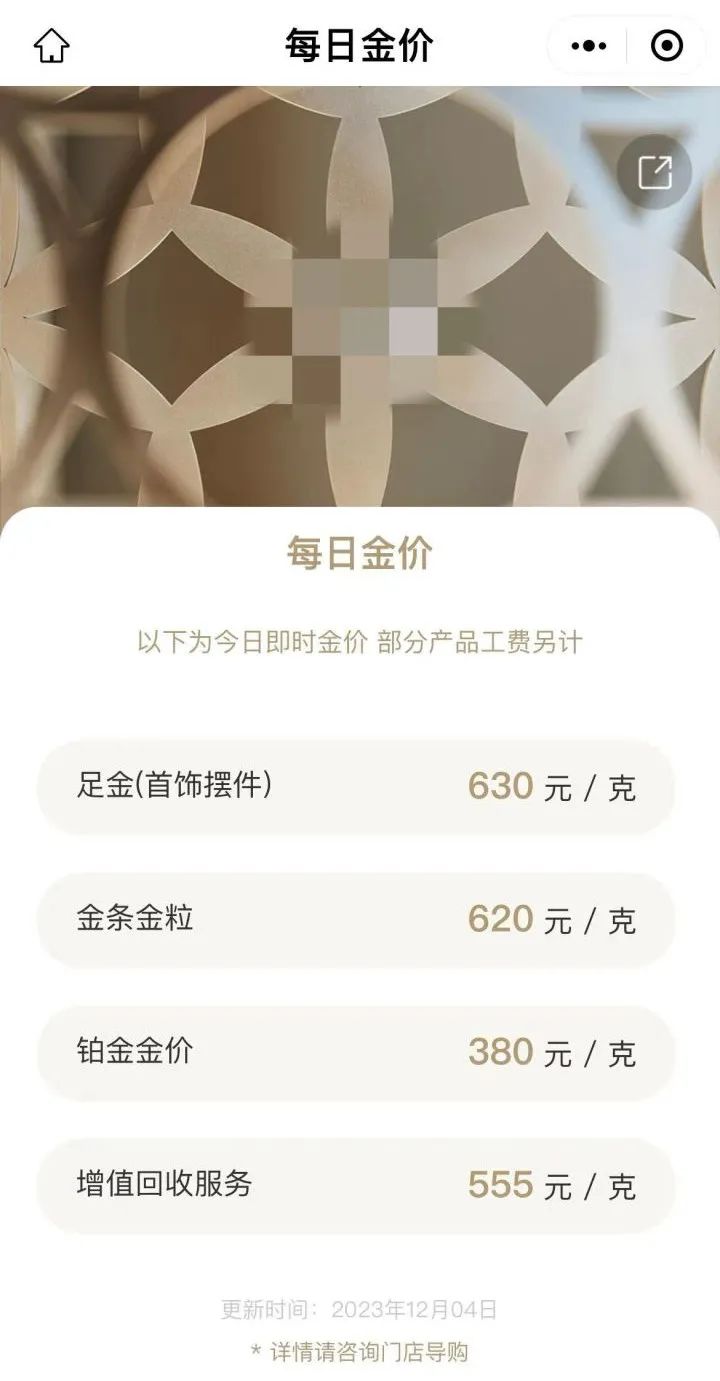The image size is (720, 1381).
Task: Close the mini program via circle button
Action: coord(667,46)
